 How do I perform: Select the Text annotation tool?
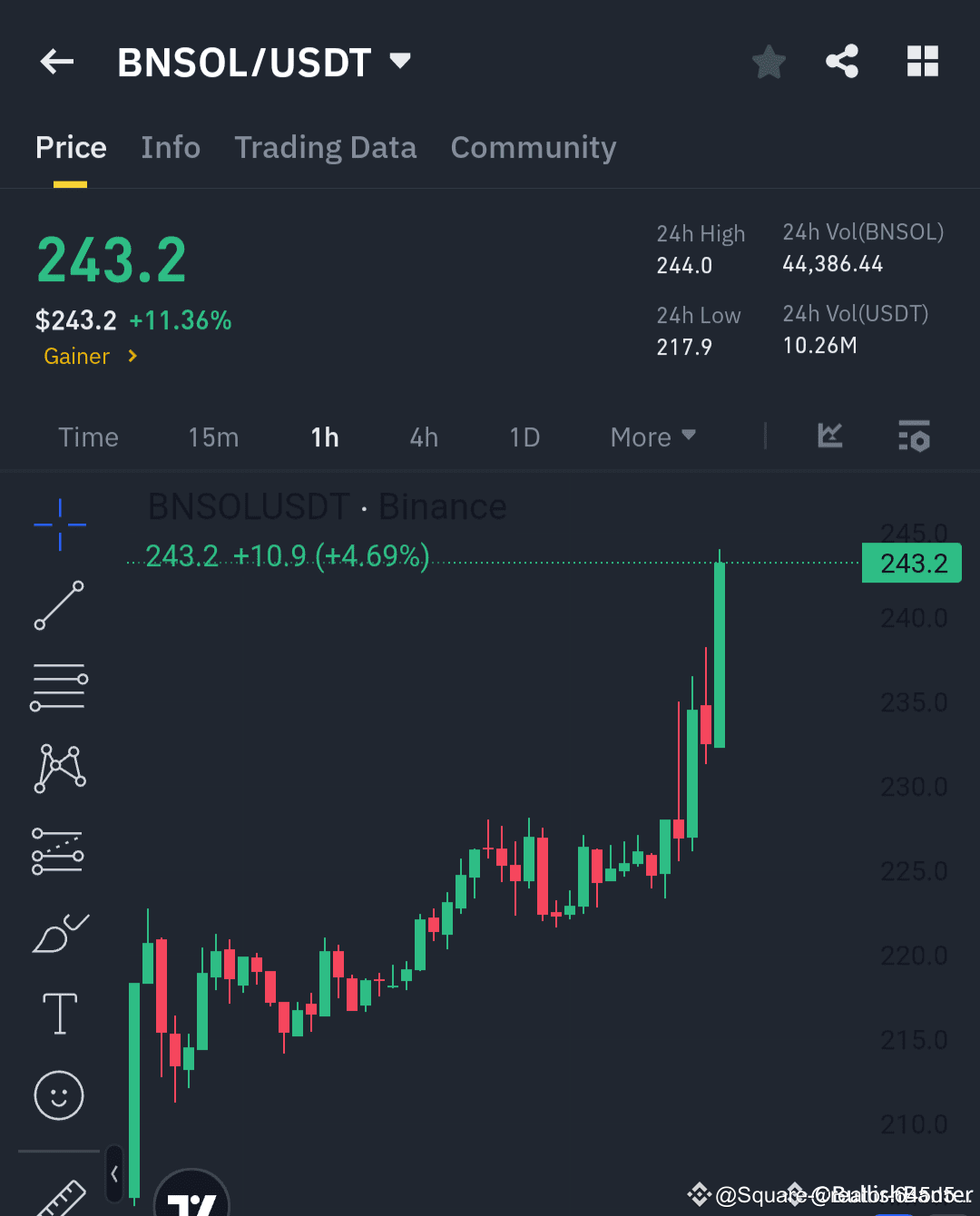click(x=59, y=1014)
